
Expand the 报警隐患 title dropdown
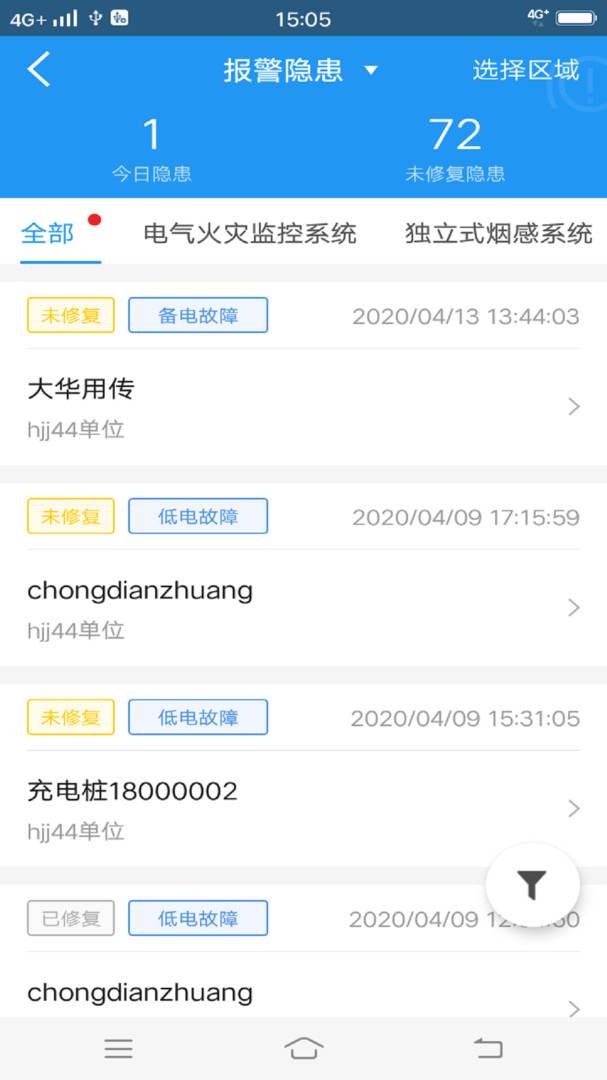(x=300, y=70)
